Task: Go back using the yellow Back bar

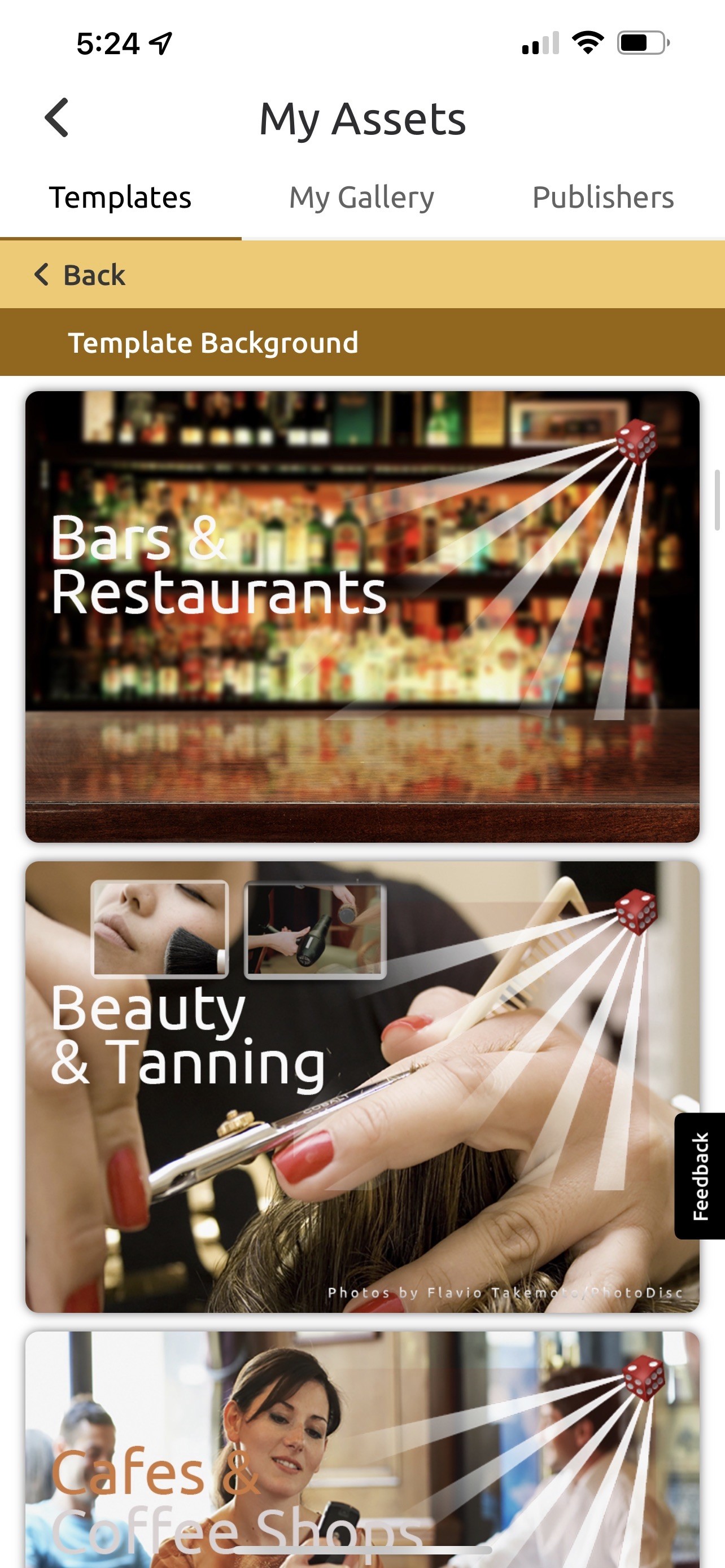Action: tap(80, 275)
